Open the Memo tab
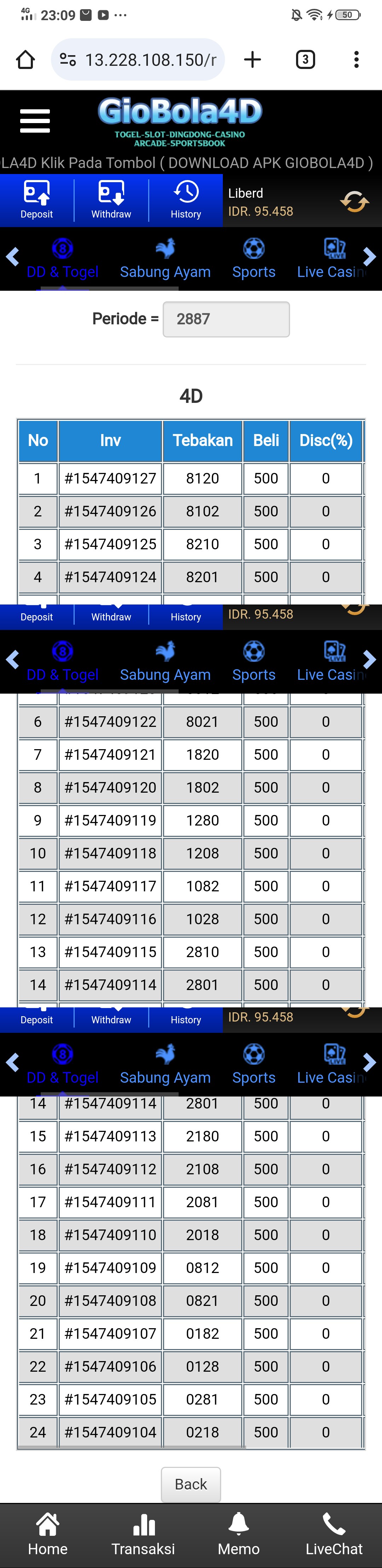382x1568 pixels. pyautogui.click(x=238, y=1534)
